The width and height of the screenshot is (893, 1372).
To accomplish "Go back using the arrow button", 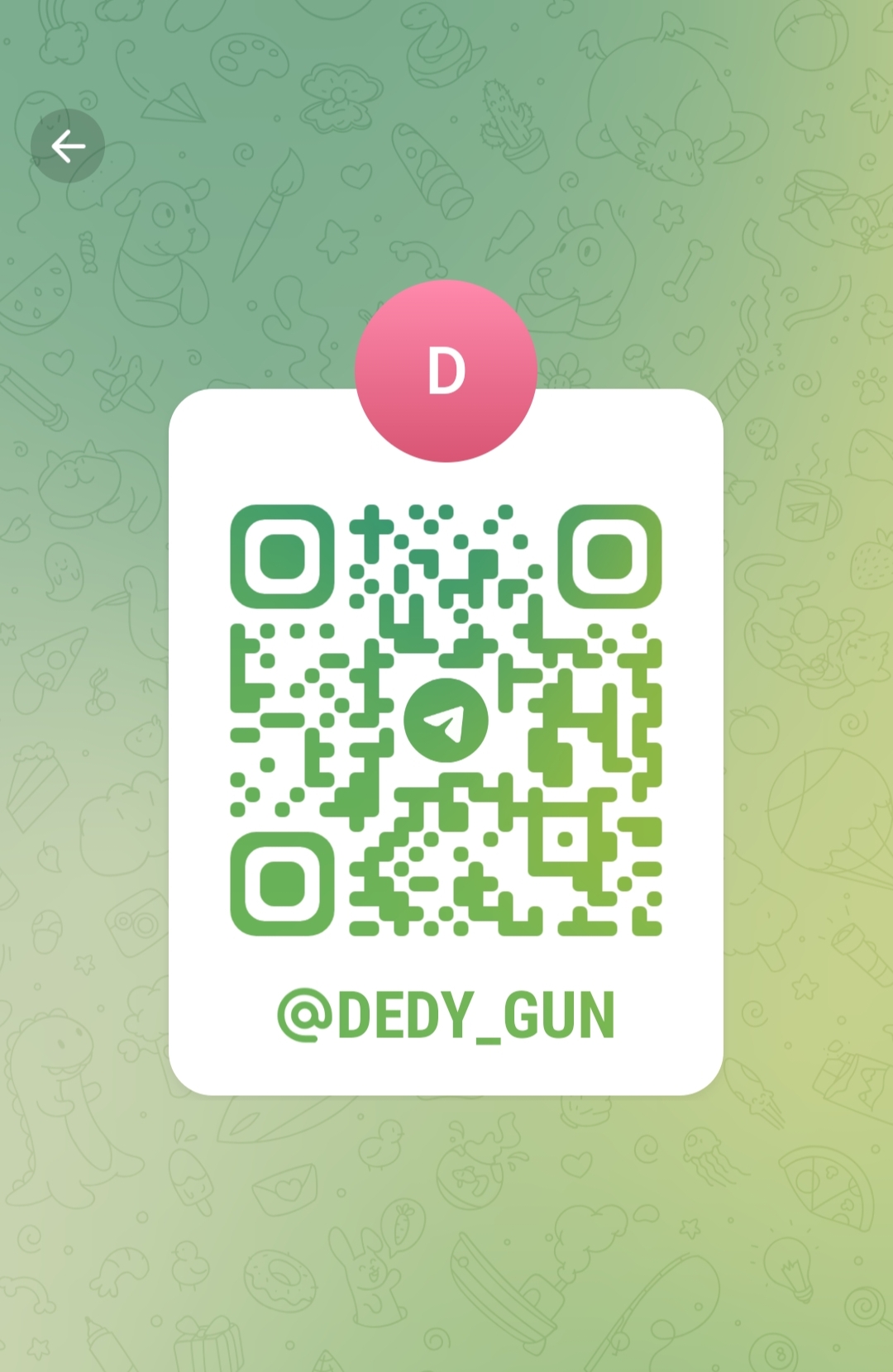I will pos(68,146).
